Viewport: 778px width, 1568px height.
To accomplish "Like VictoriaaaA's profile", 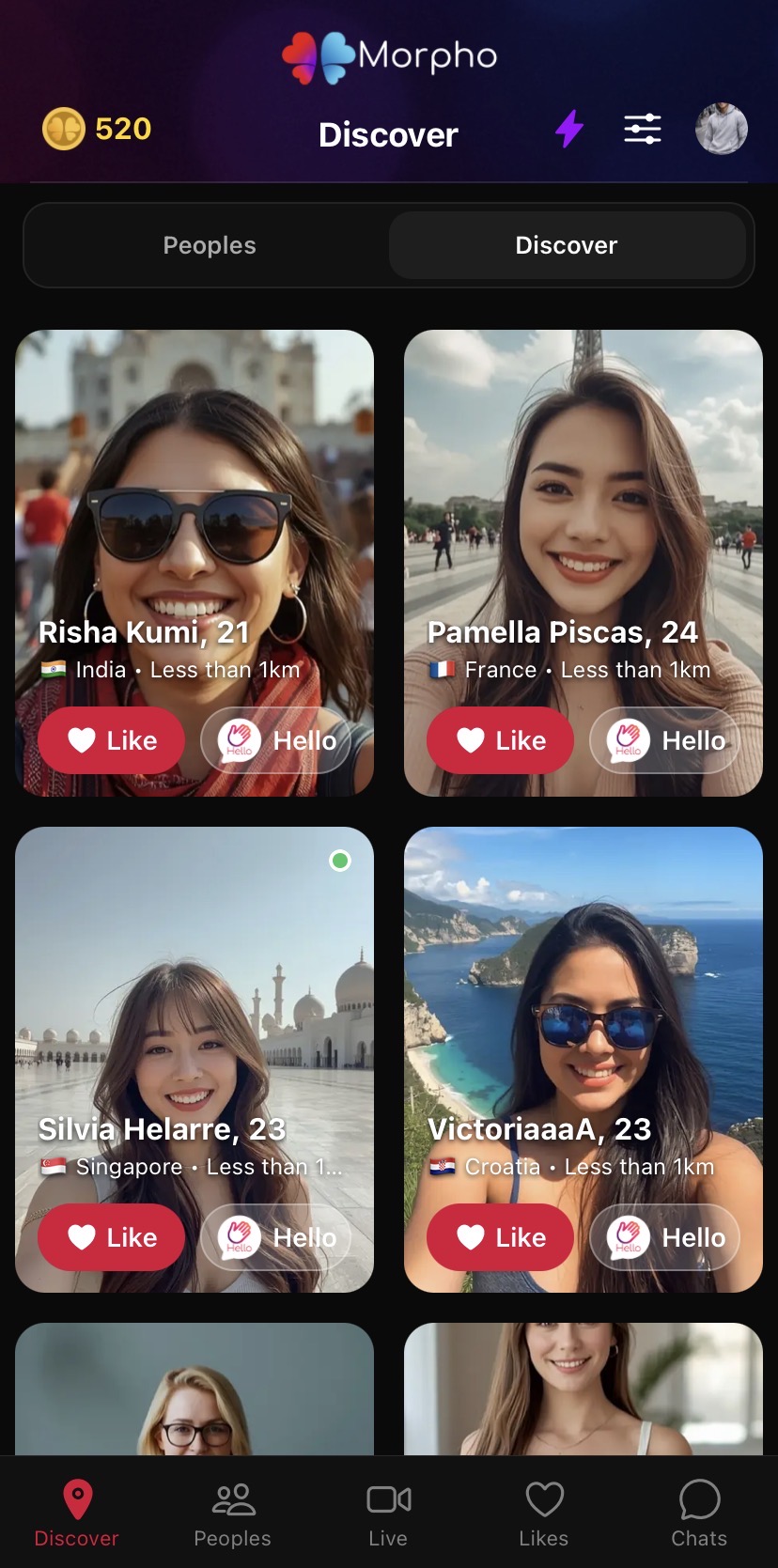I will 501,1237.
